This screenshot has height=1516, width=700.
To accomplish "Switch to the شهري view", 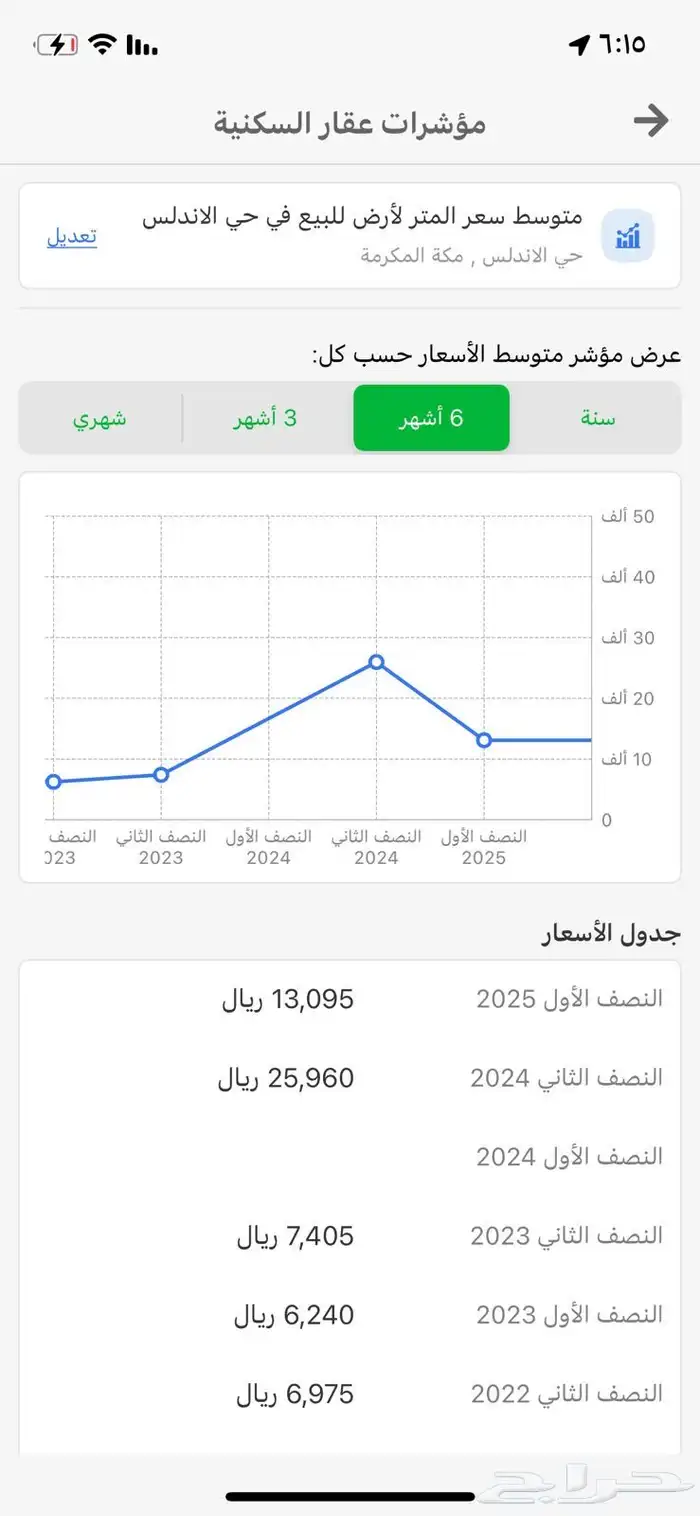I will [99, 418].
